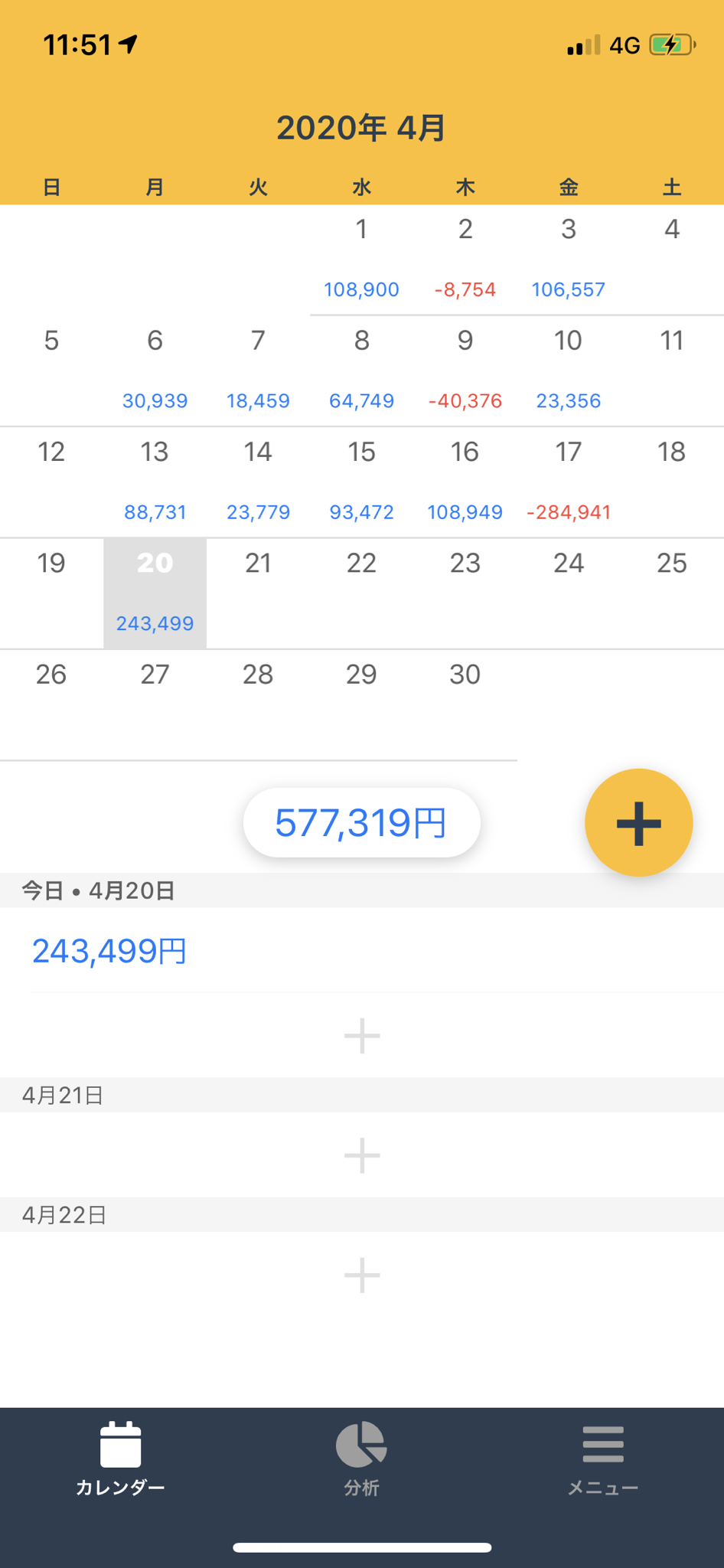Tap the 577,319円 monthly total pill
This screenshot has height=1568, width=724.
[361, 823]
